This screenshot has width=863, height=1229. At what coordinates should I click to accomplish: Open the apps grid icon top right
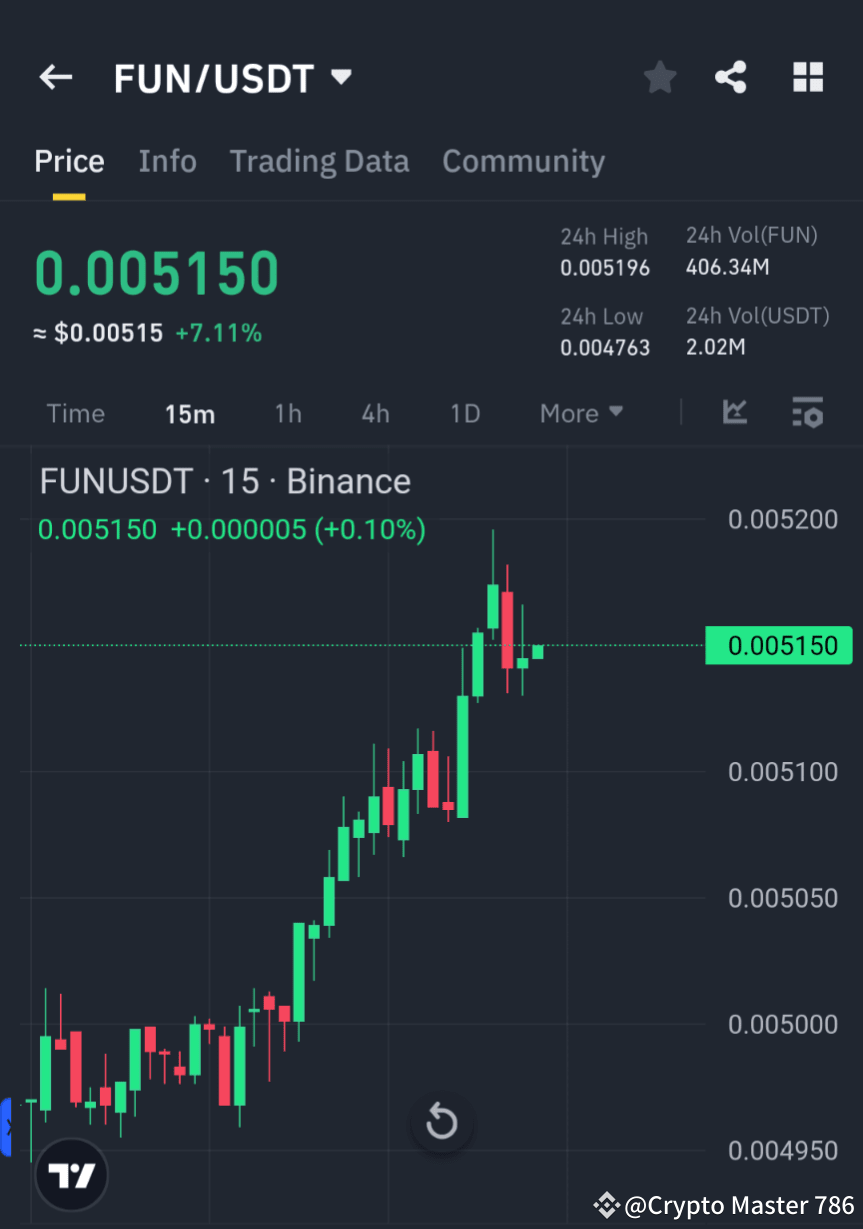pyautogui.click(x=807, y=77)
